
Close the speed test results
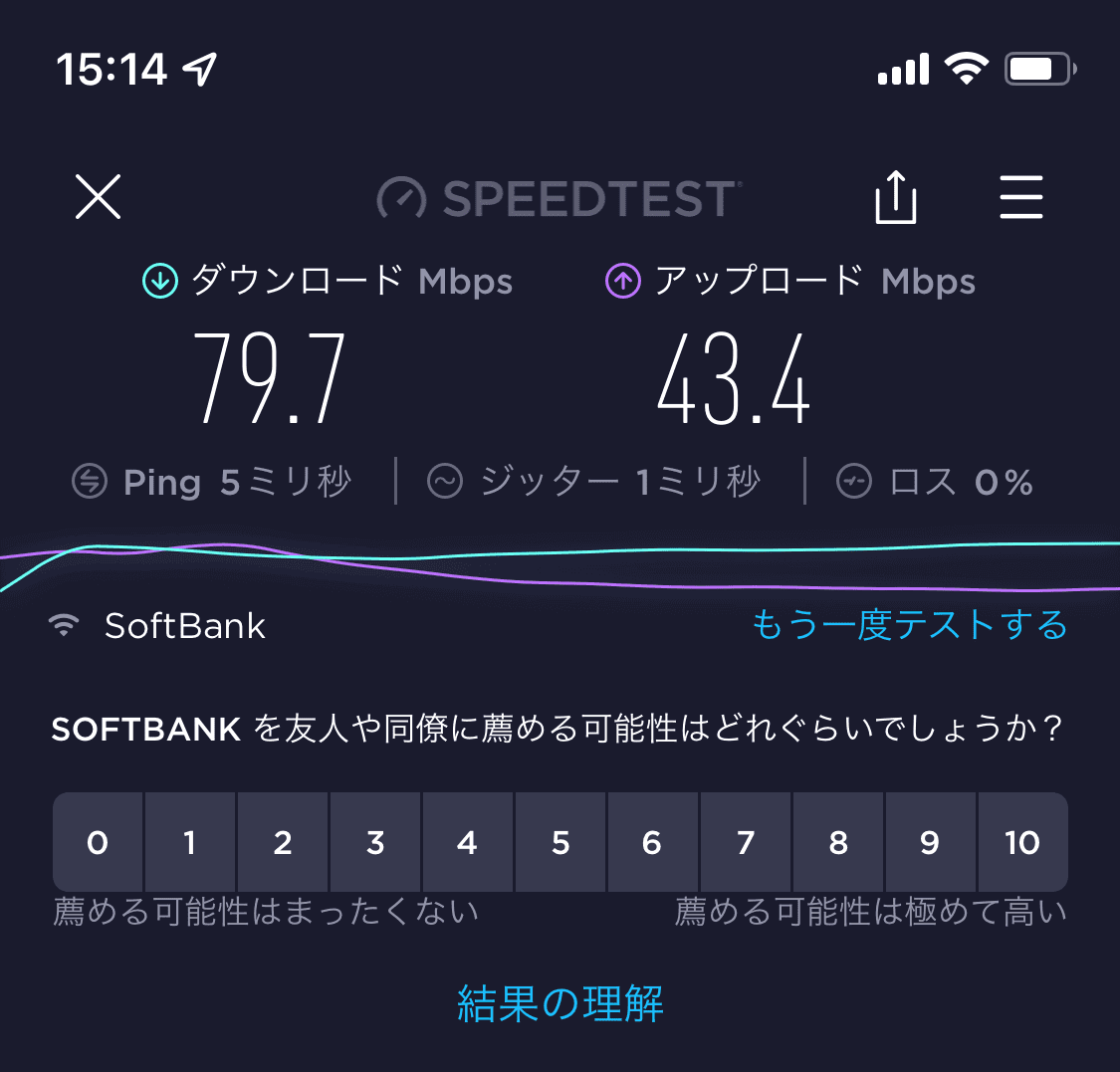coord(99,196)
